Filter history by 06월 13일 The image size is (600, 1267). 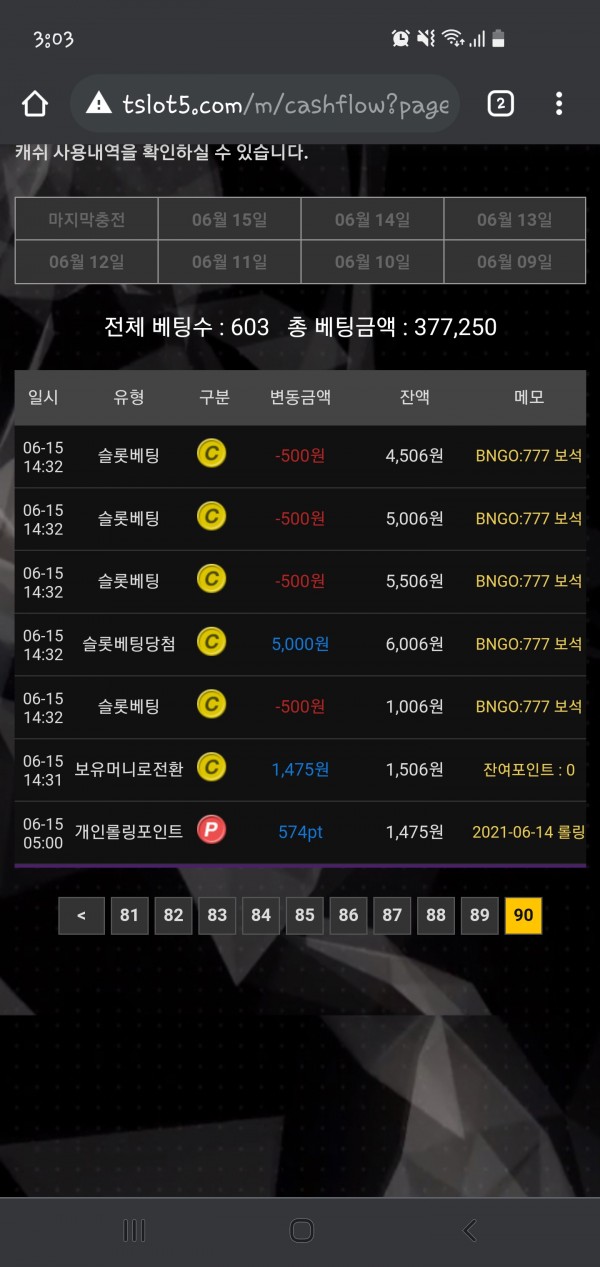pos(514,219)
